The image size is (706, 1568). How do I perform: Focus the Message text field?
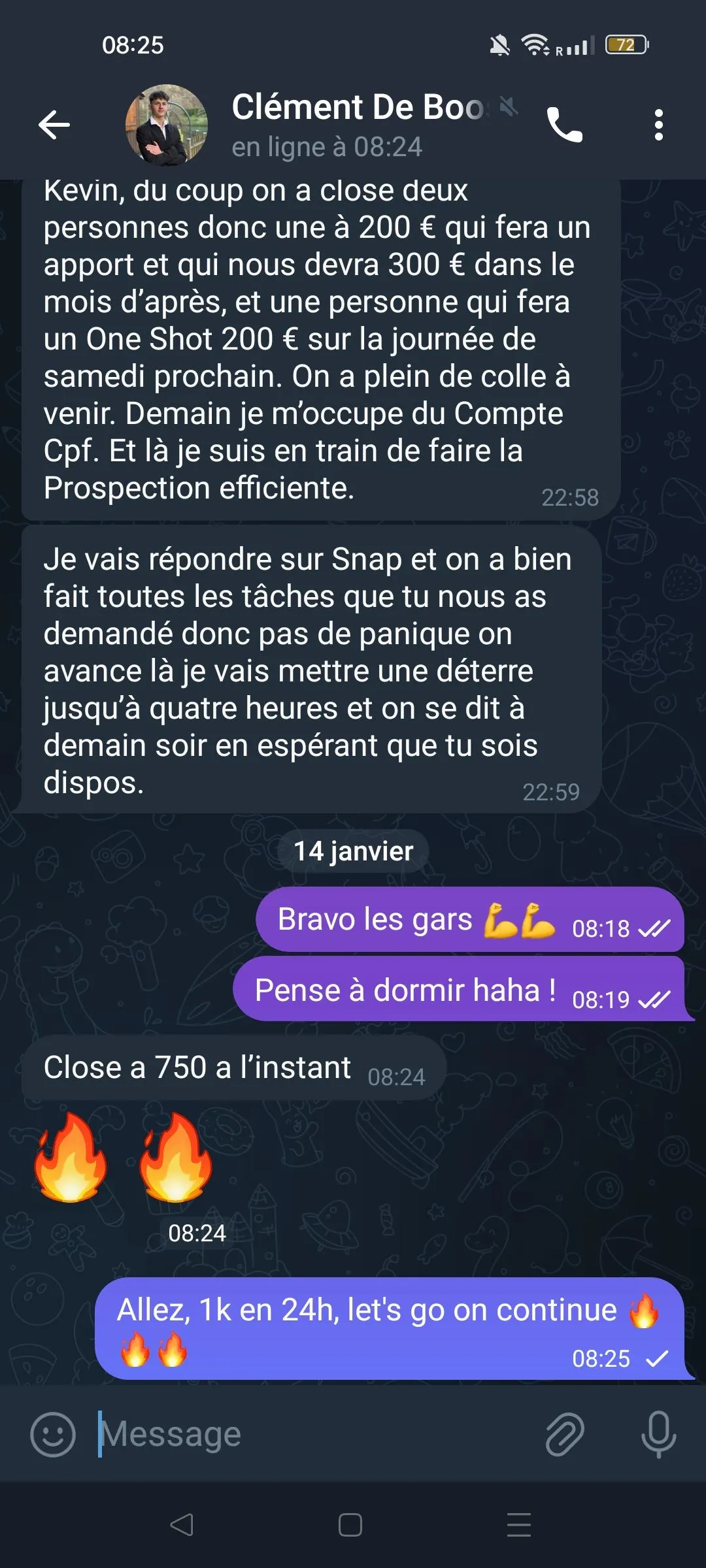314,1435
